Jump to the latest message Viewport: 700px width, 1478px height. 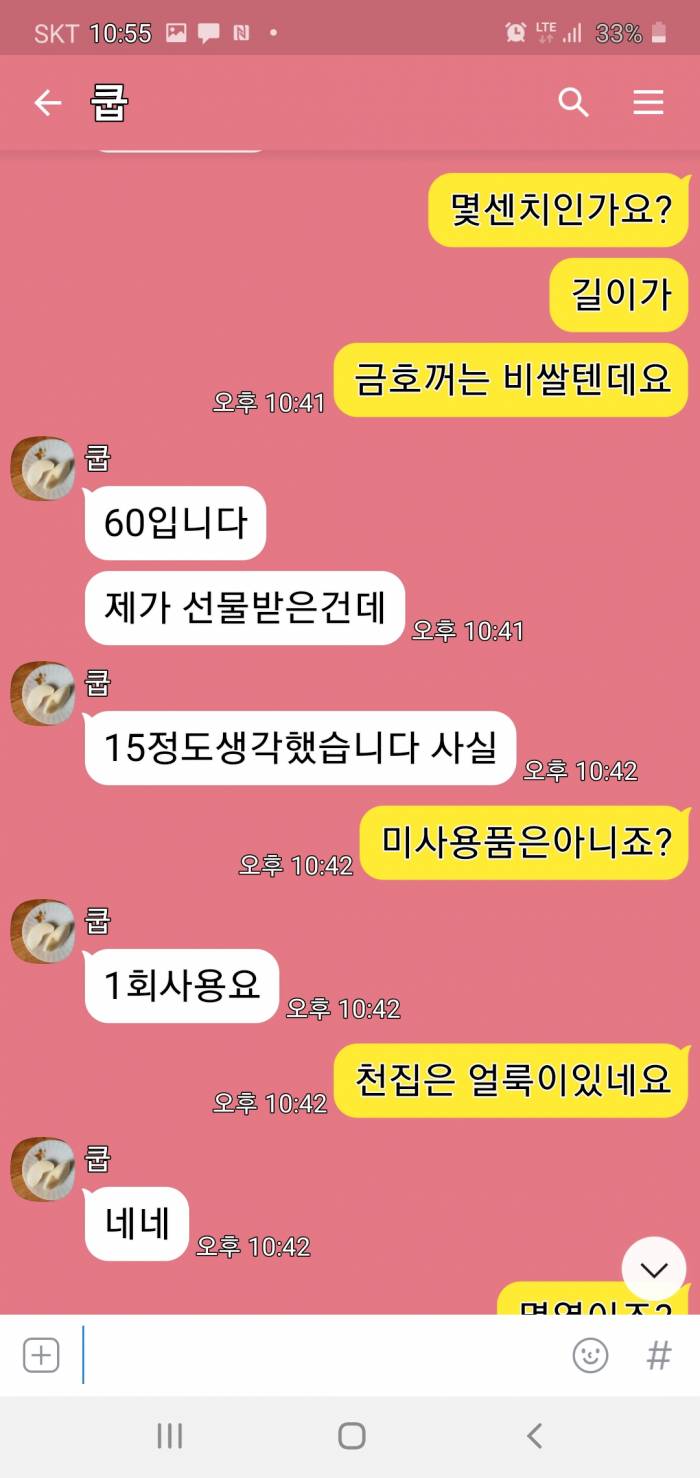[x=654, y=1270]
